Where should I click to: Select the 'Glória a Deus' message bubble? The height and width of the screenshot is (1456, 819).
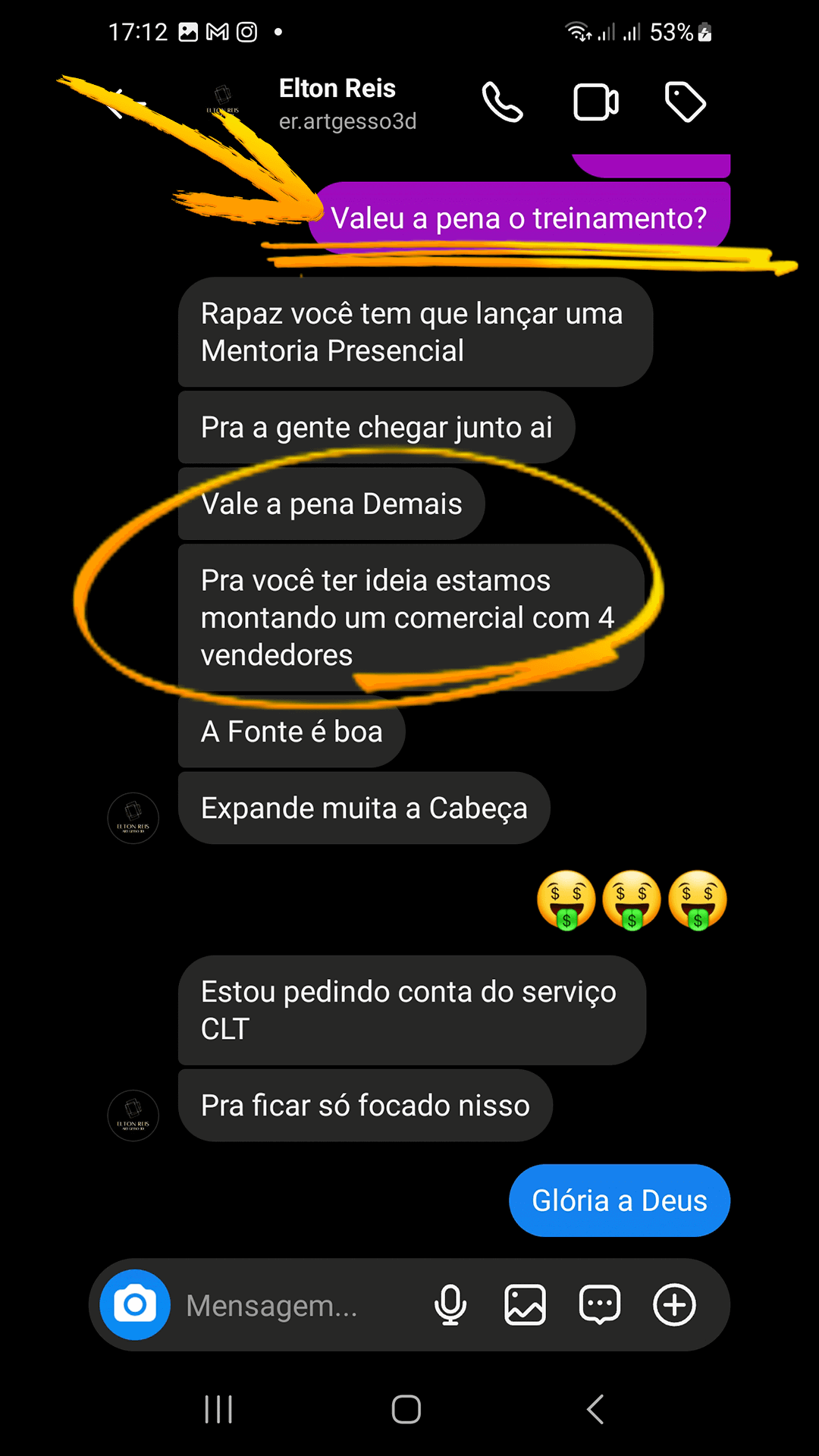(619, 1200)
